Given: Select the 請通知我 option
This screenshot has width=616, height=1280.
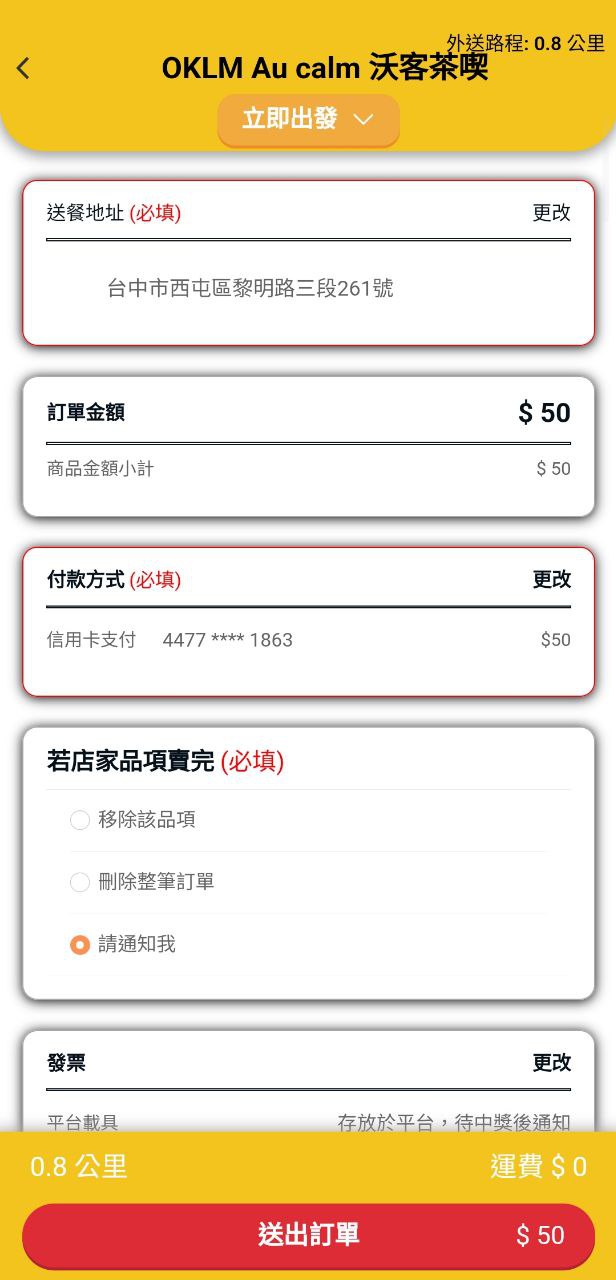Looking at the screenshot, I should [x=80, y=944].
